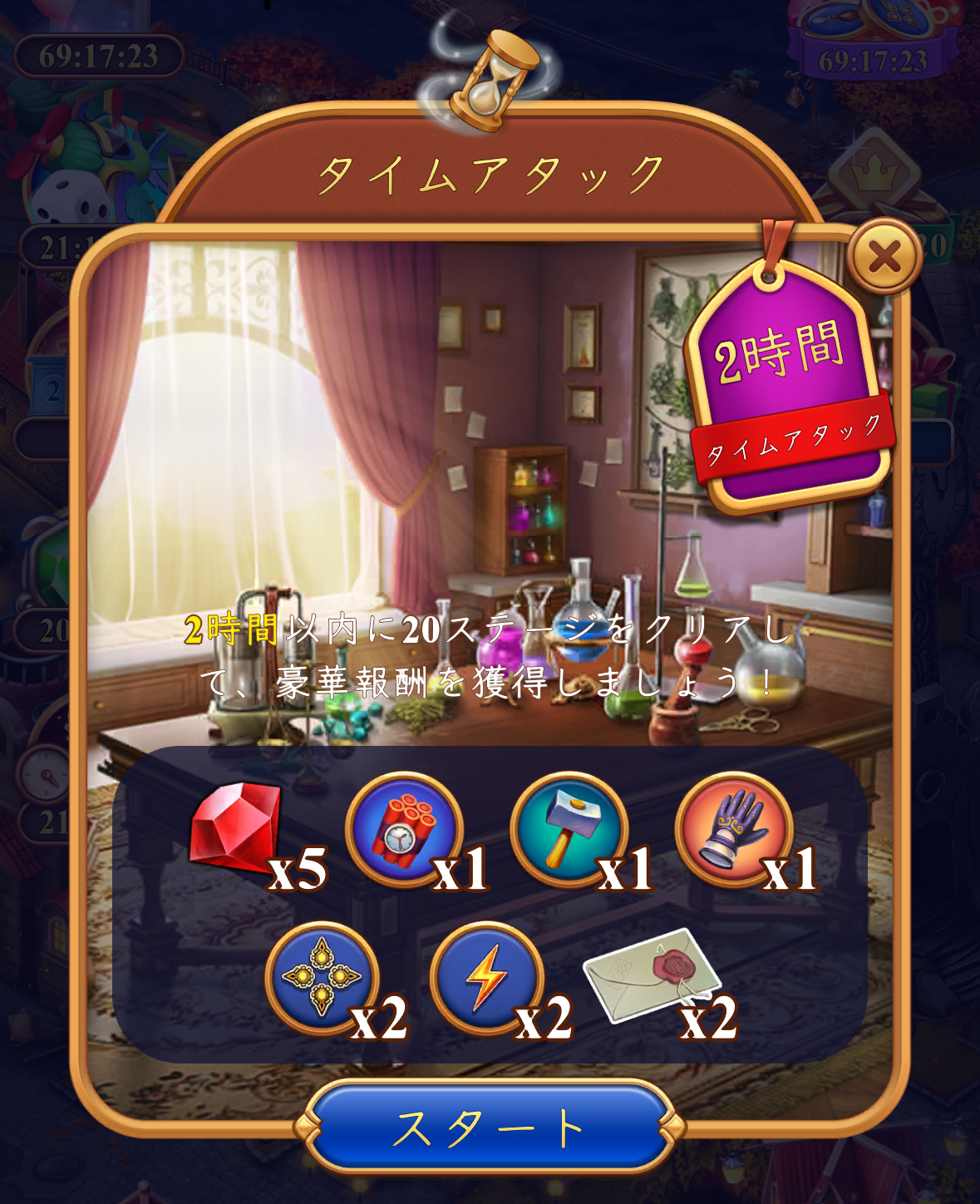
Task: Tap the blue スタート button
Action: point(490,1129)
